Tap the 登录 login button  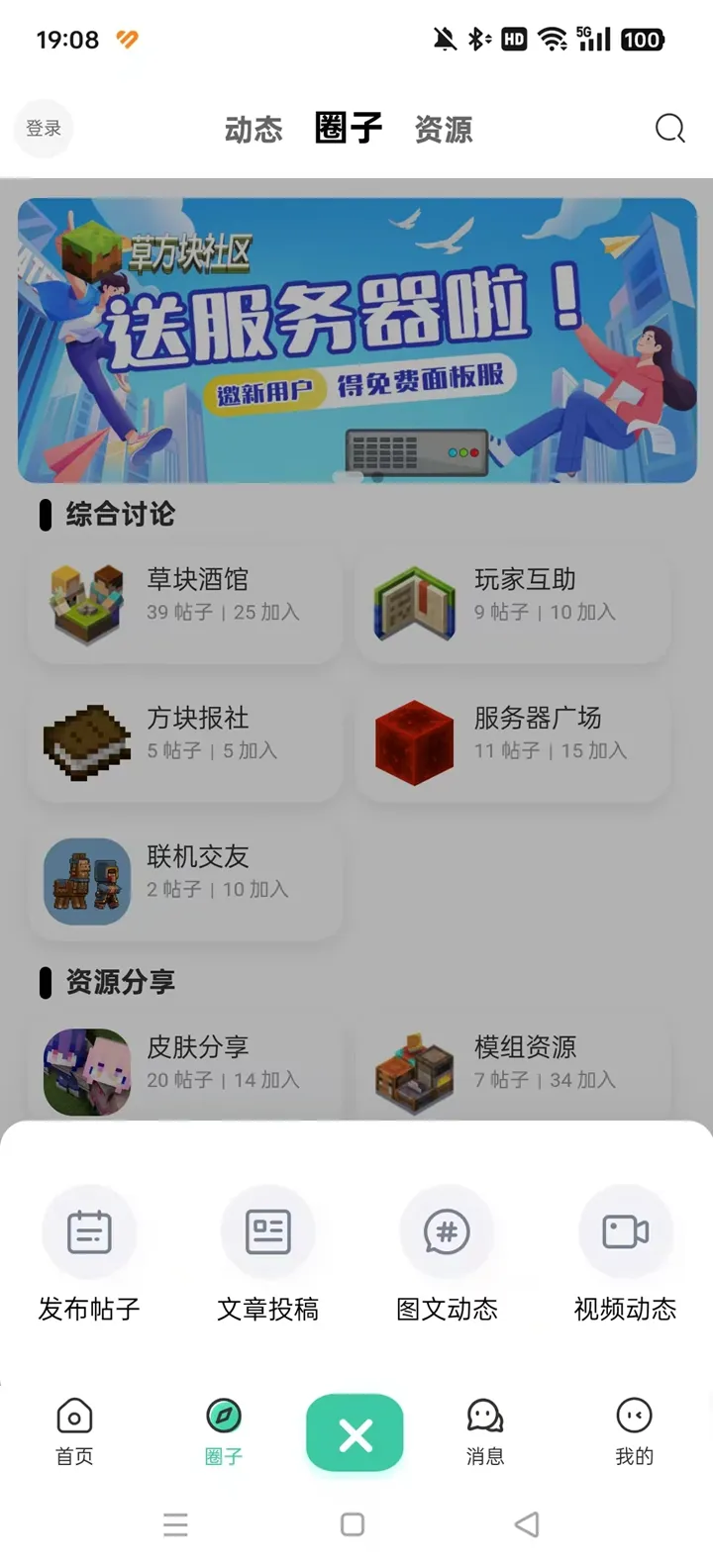(x=44, y=129)
